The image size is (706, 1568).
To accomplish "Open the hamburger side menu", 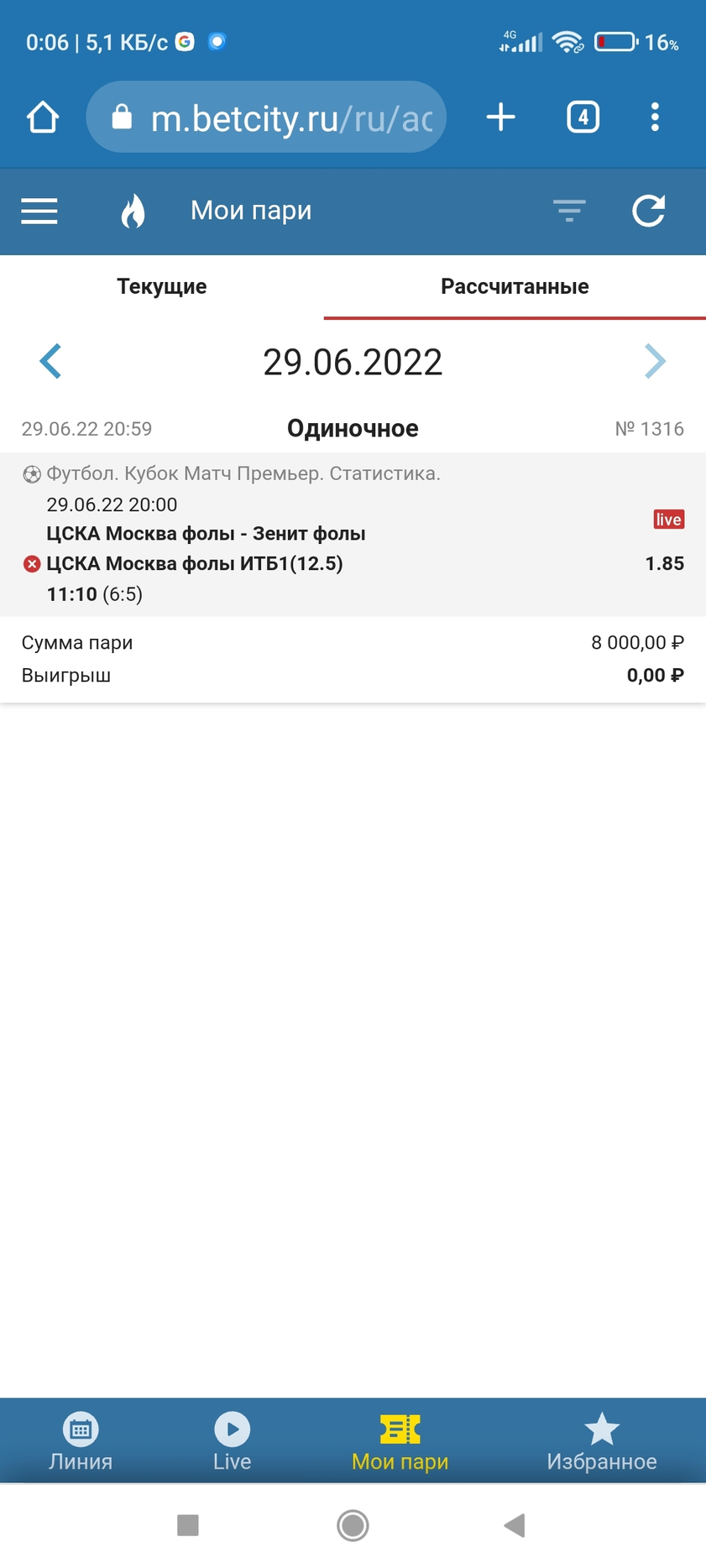I will [39, 211].
